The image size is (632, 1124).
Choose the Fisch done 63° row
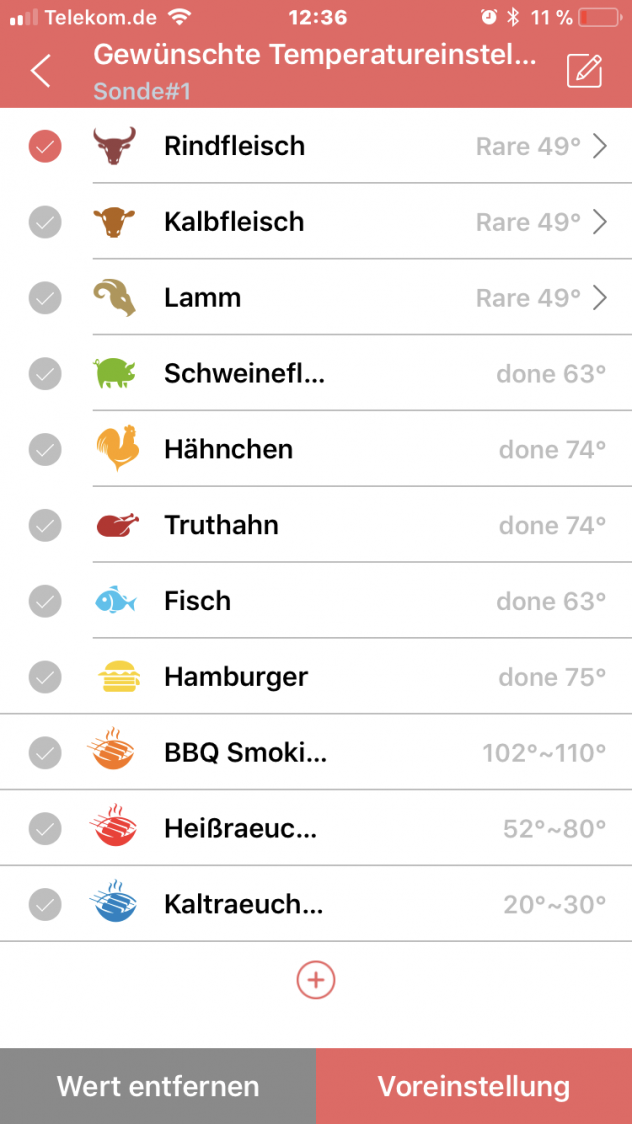[316, 601]
